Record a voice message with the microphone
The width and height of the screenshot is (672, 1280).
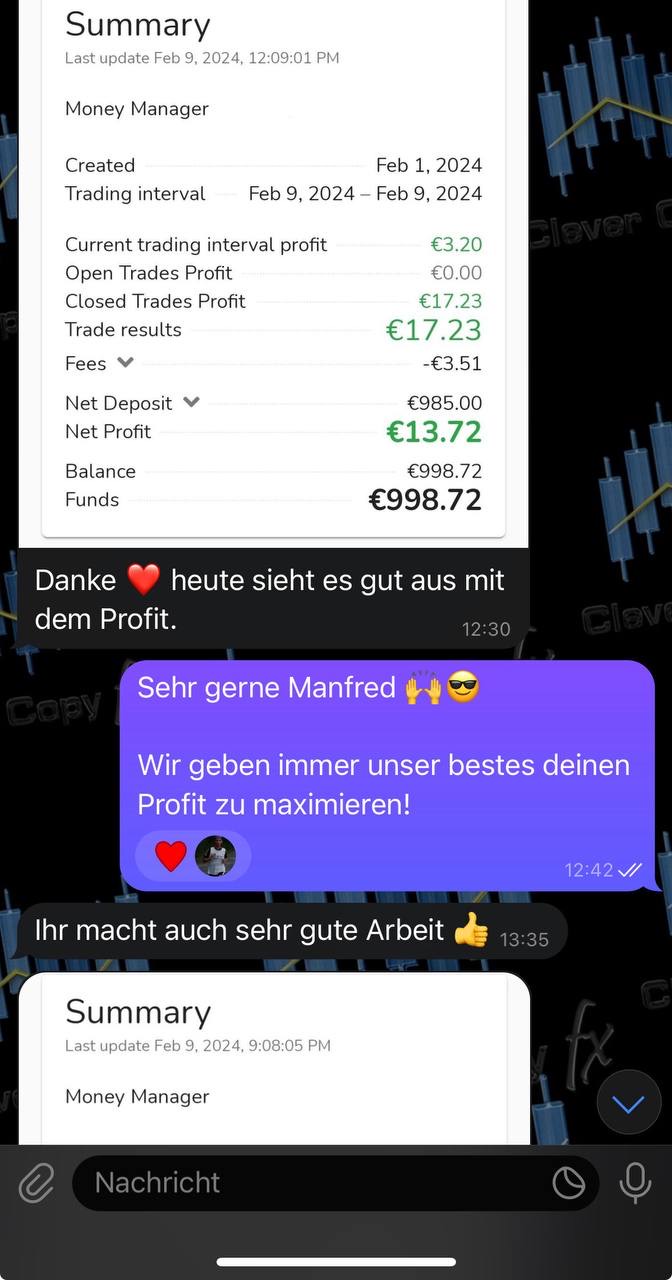coord(635,1183)
